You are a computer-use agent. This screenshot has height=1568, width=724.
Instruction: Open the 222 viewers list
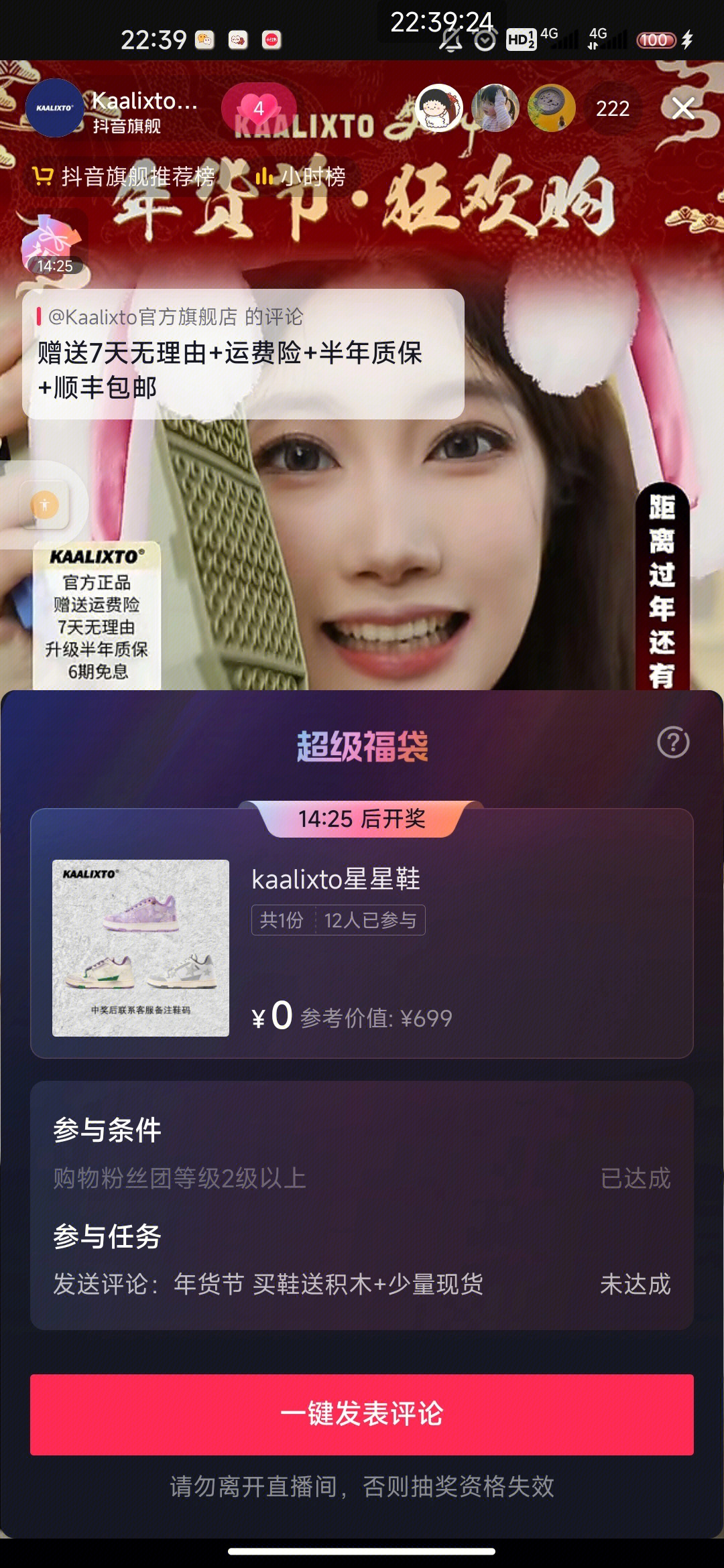point(612,109)
